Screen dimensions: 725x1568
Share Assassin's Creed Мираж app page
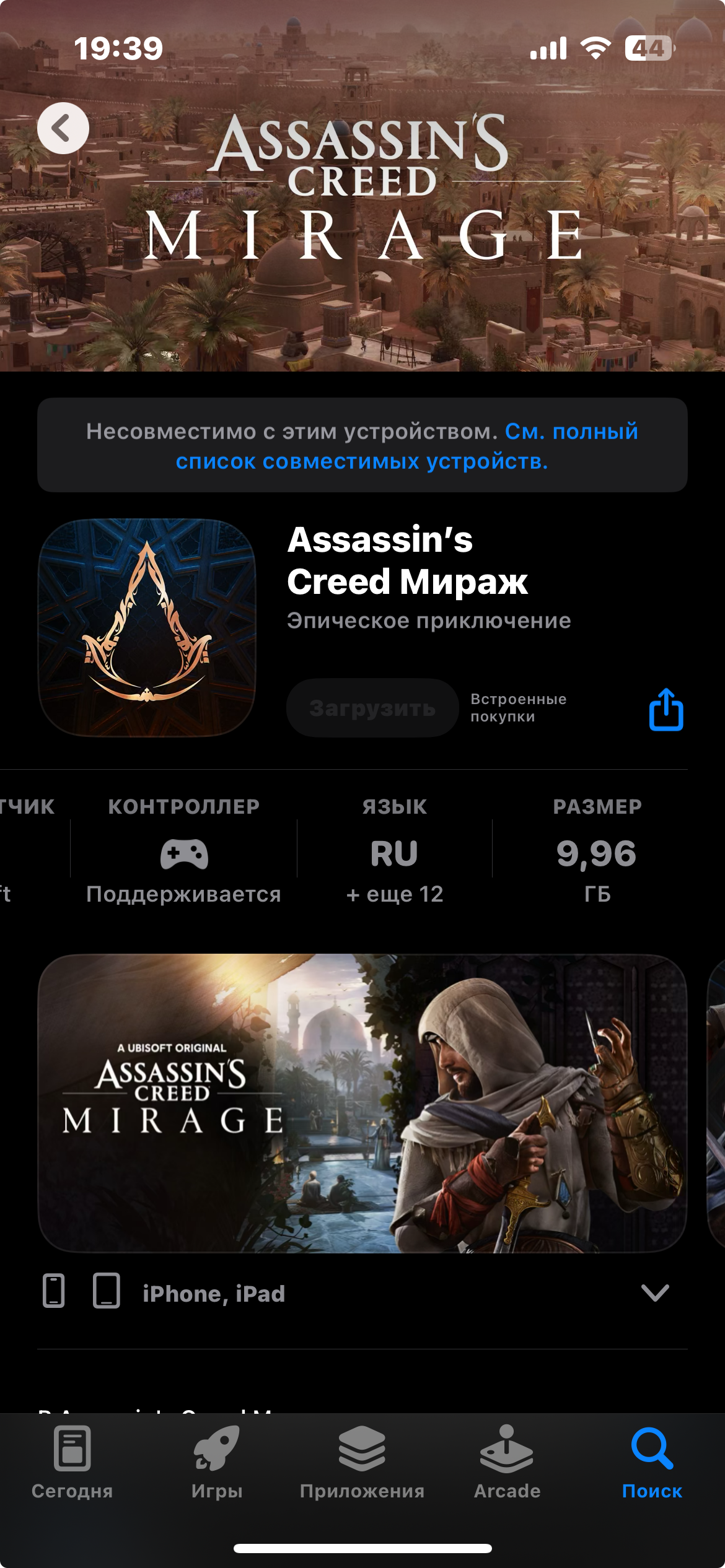pos(666,710)
